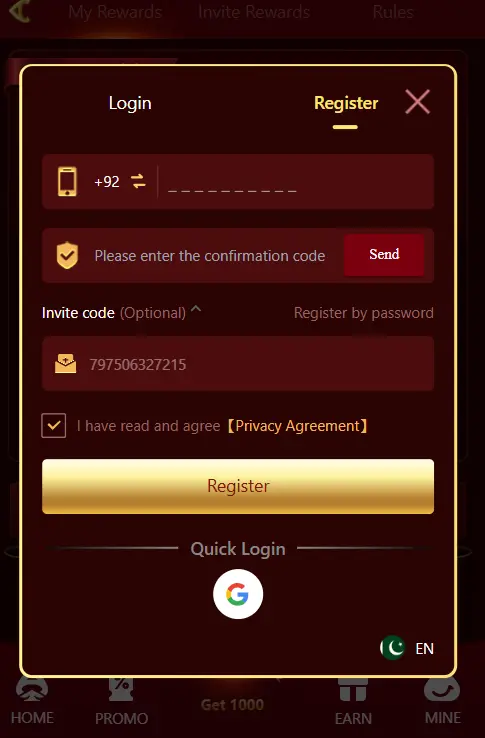Close the register dialog

[x=417, y=102]
